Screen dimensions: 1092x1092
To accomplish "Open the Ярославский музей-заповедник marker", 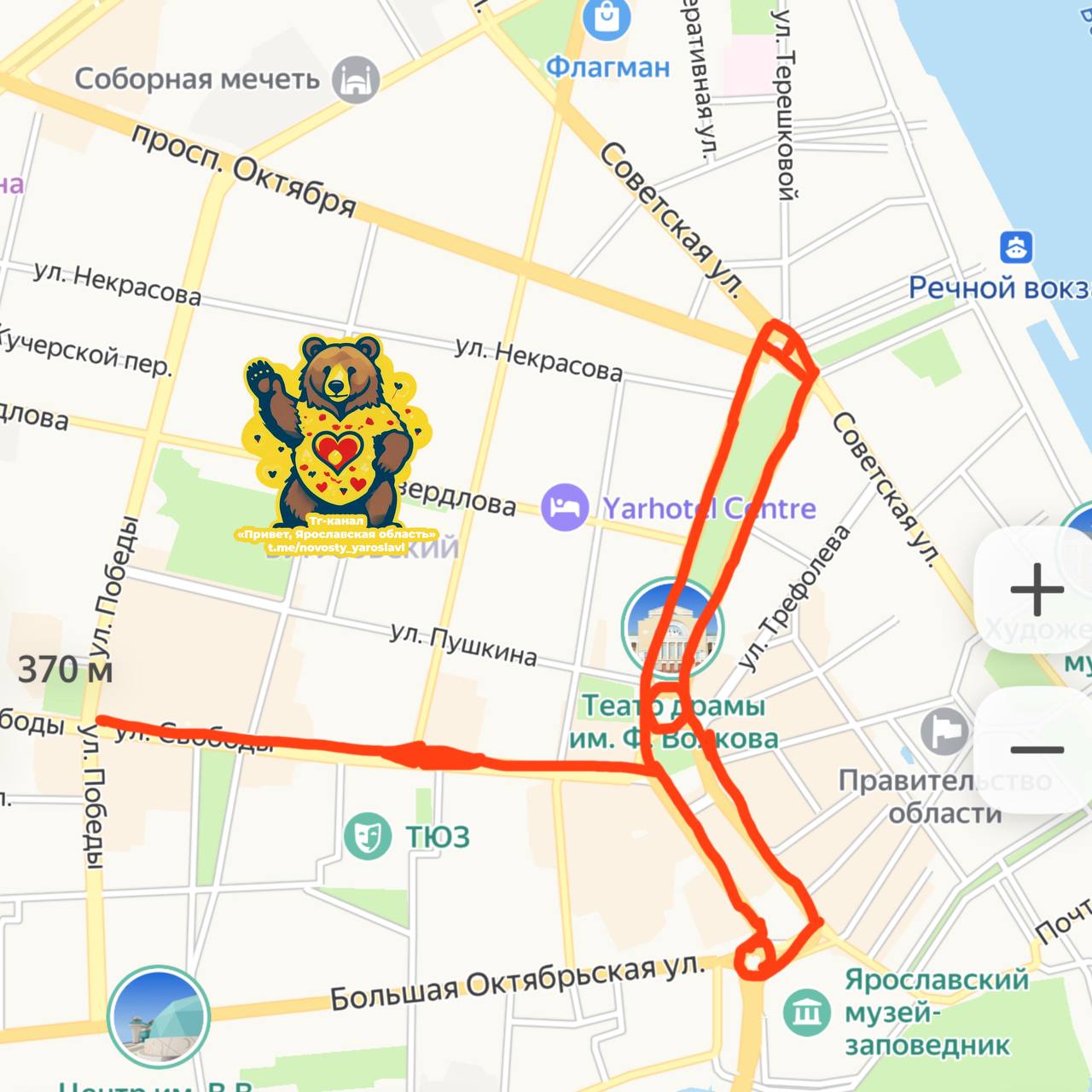I will point(806,1013).
